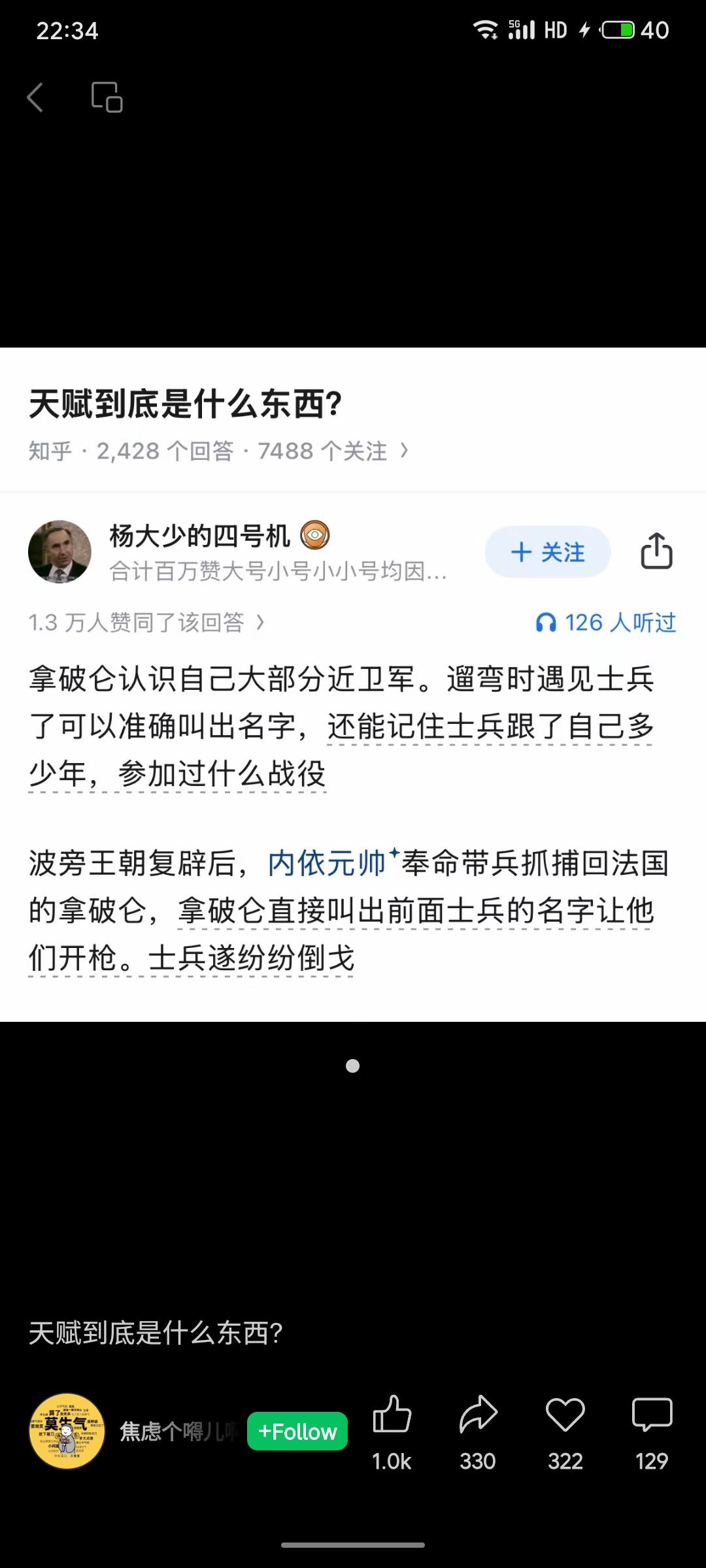Tap the Wi-Fi icon in the status bar
This screenshot has width=706, height=1568.
coord(484,29)
